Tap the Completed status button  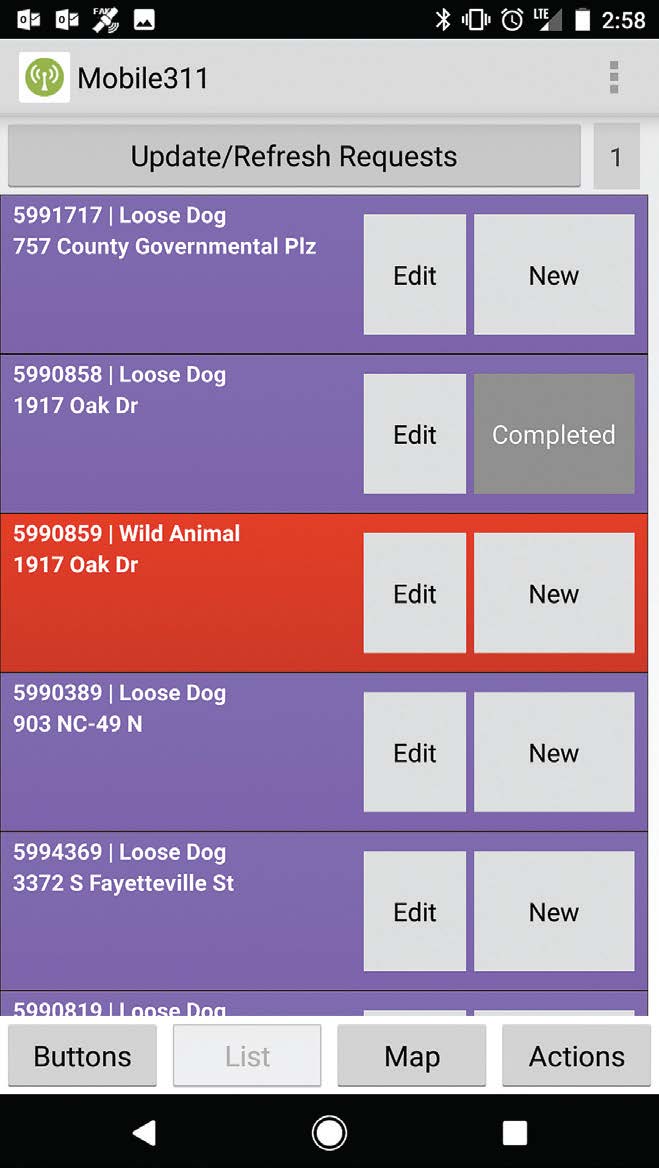553,434
